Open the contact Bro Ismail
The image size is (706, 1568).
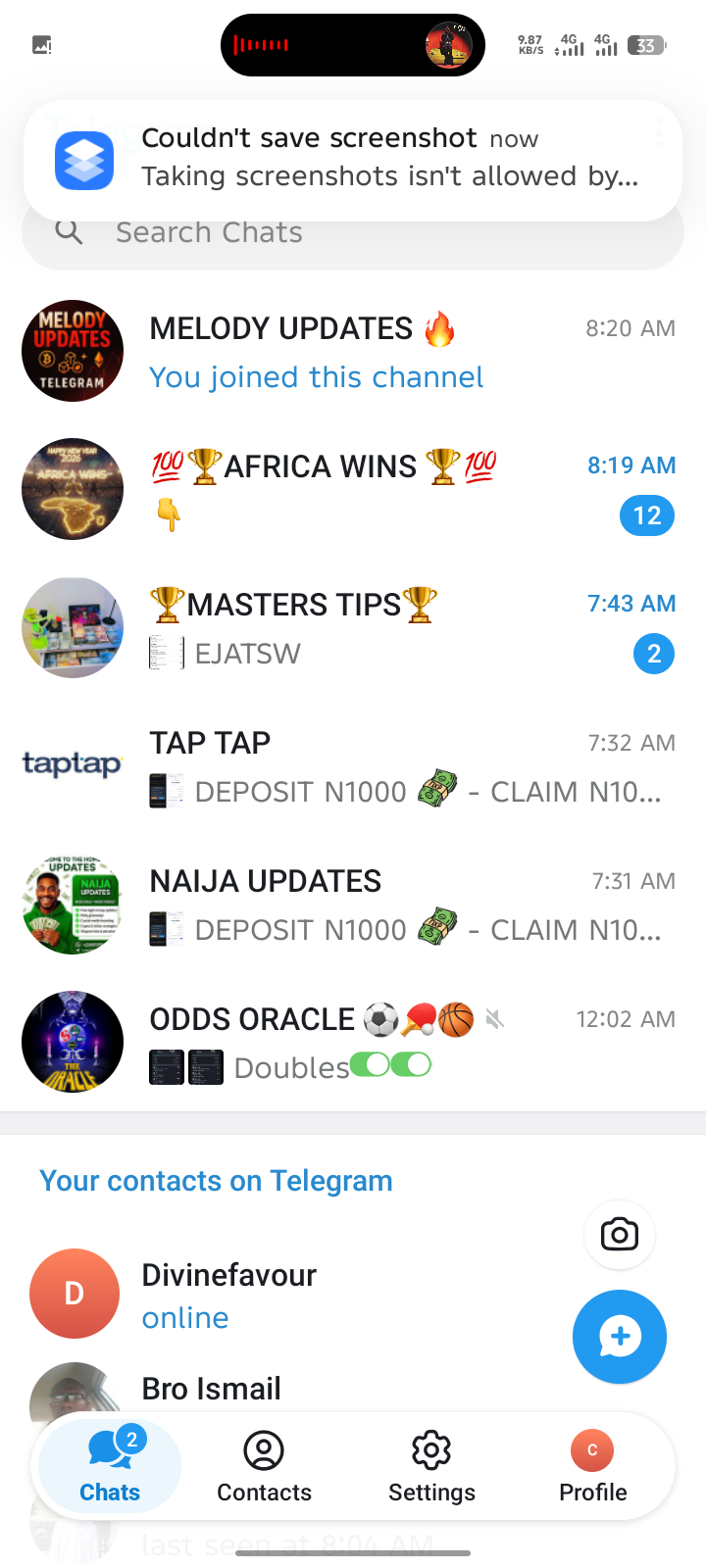coord(212,1388)
